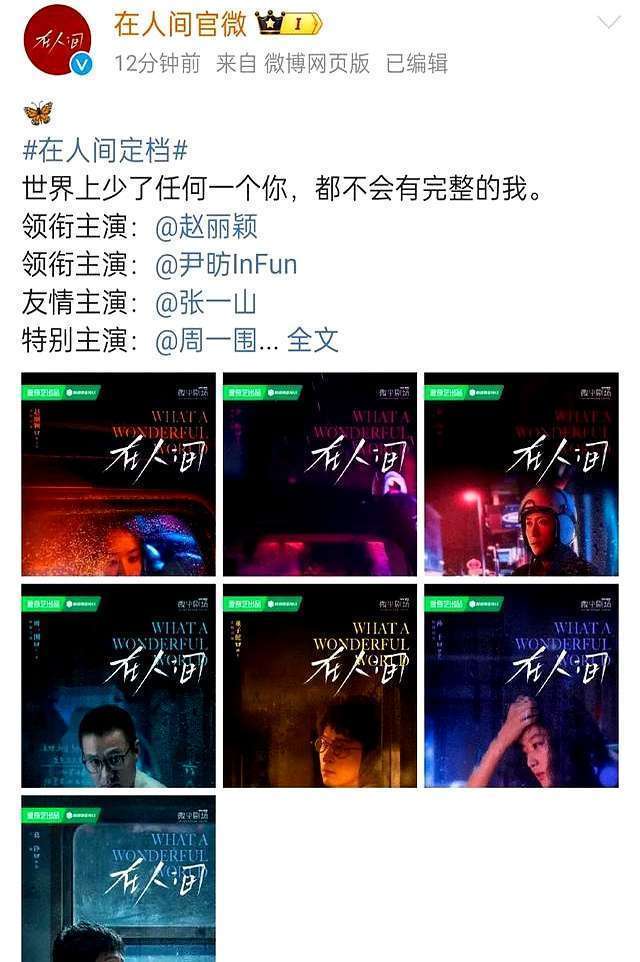Open the #在人间定档# hashtag
This screenshot has width=640, height=962.
(x=105, y=151)
